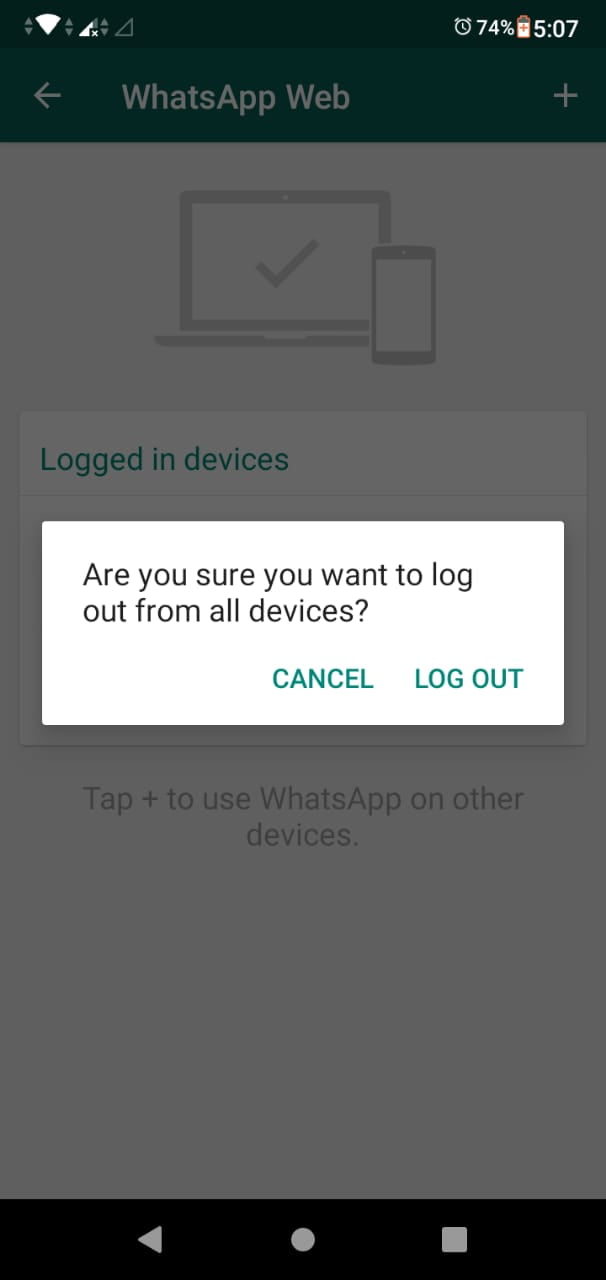
Task: Add a device with the plus icon
Action: coord(565,96)
